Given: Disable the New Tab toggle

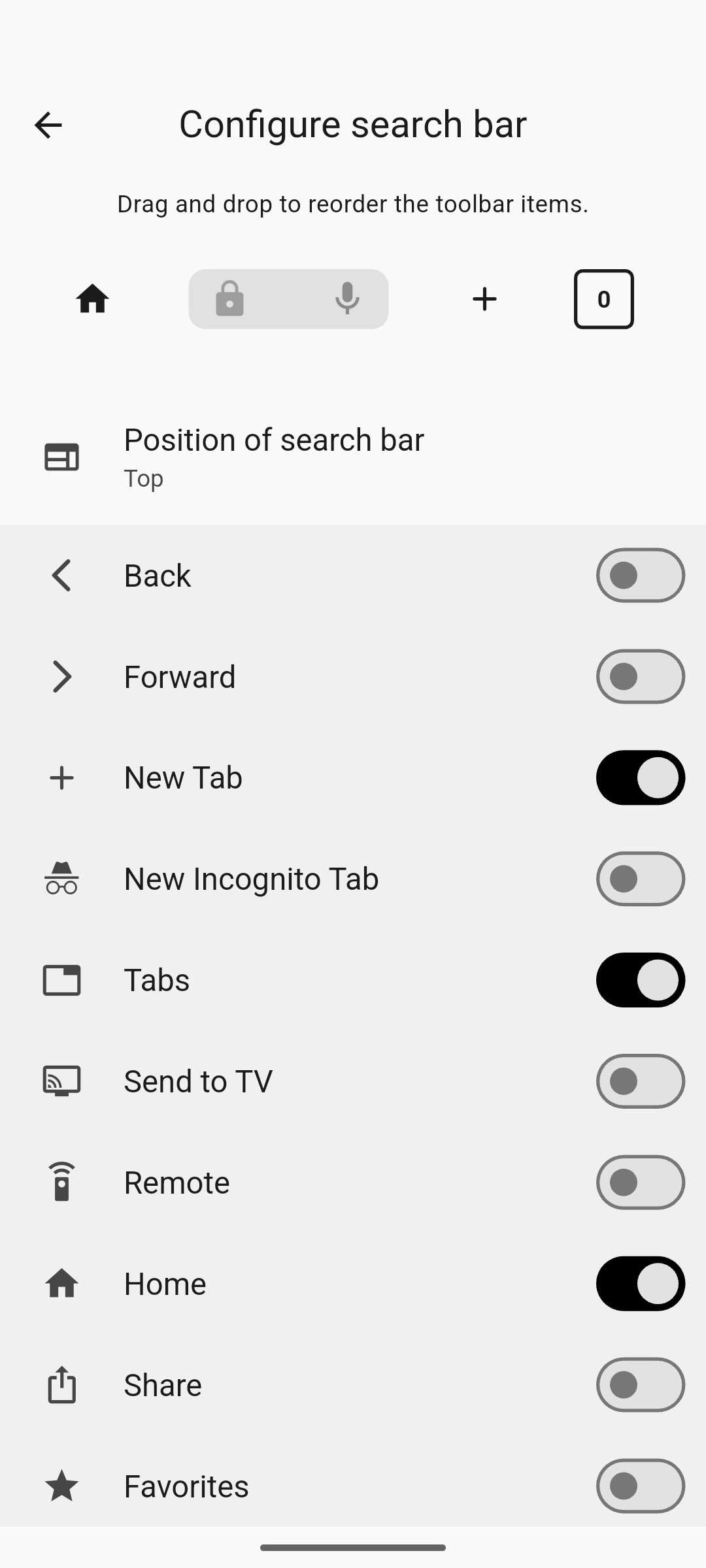Looking at the screenshot, I should pyautogui.click(x=640, y=777).
